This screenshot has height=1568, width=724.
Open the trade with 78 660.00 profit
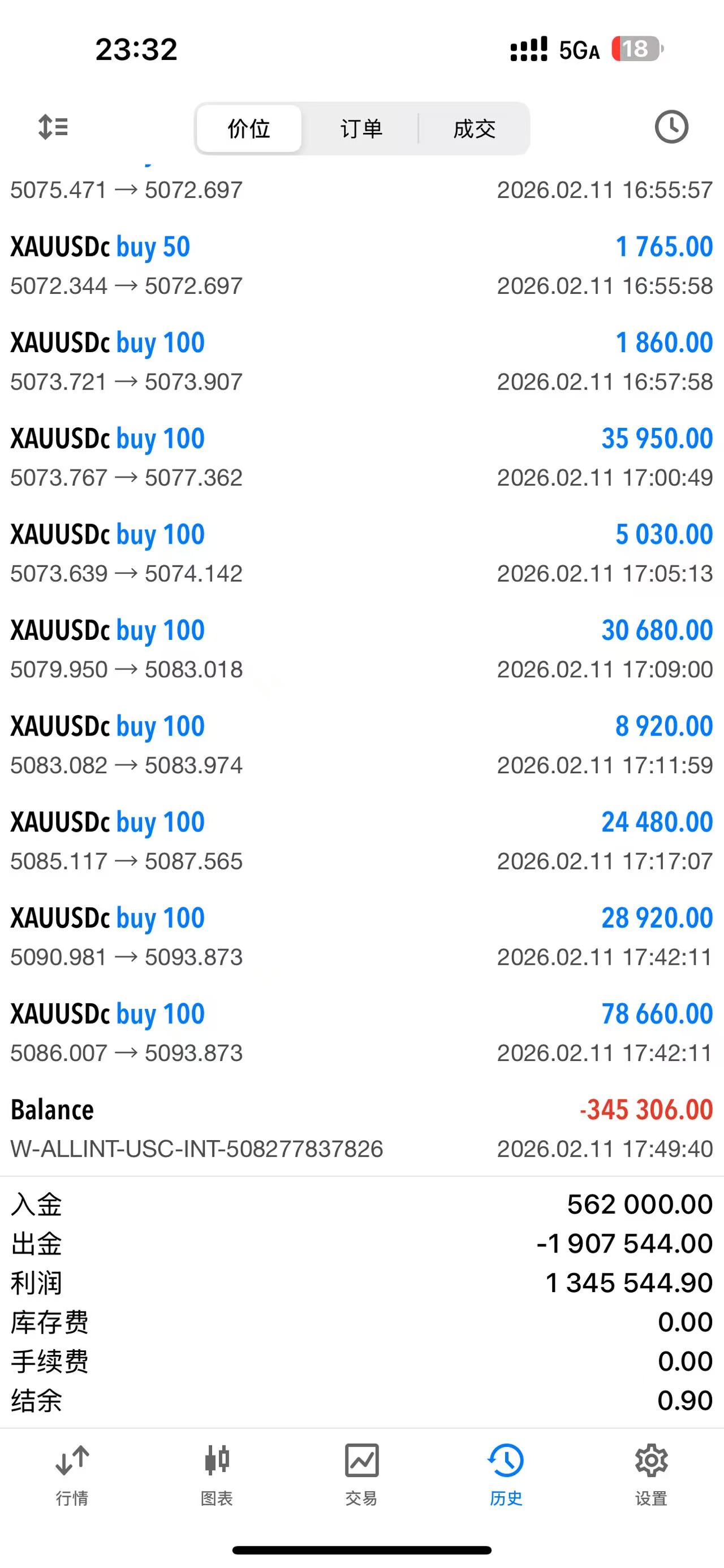click(x=361, y=1032)
